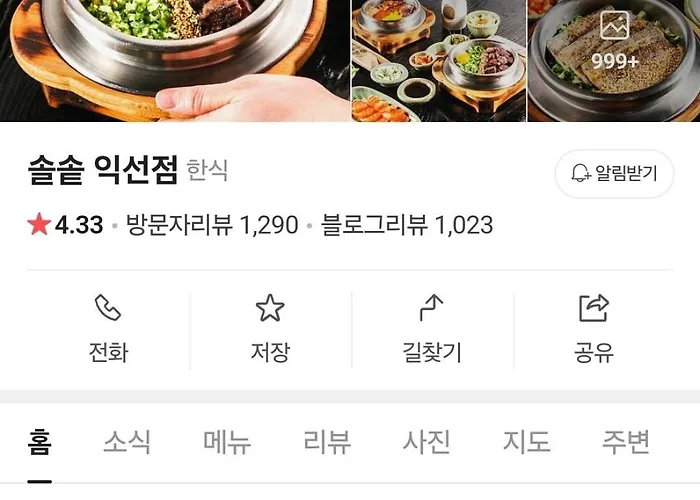Switch to the 소식 tab
This screenshot has height=500, width=700.
click(127, 442)
